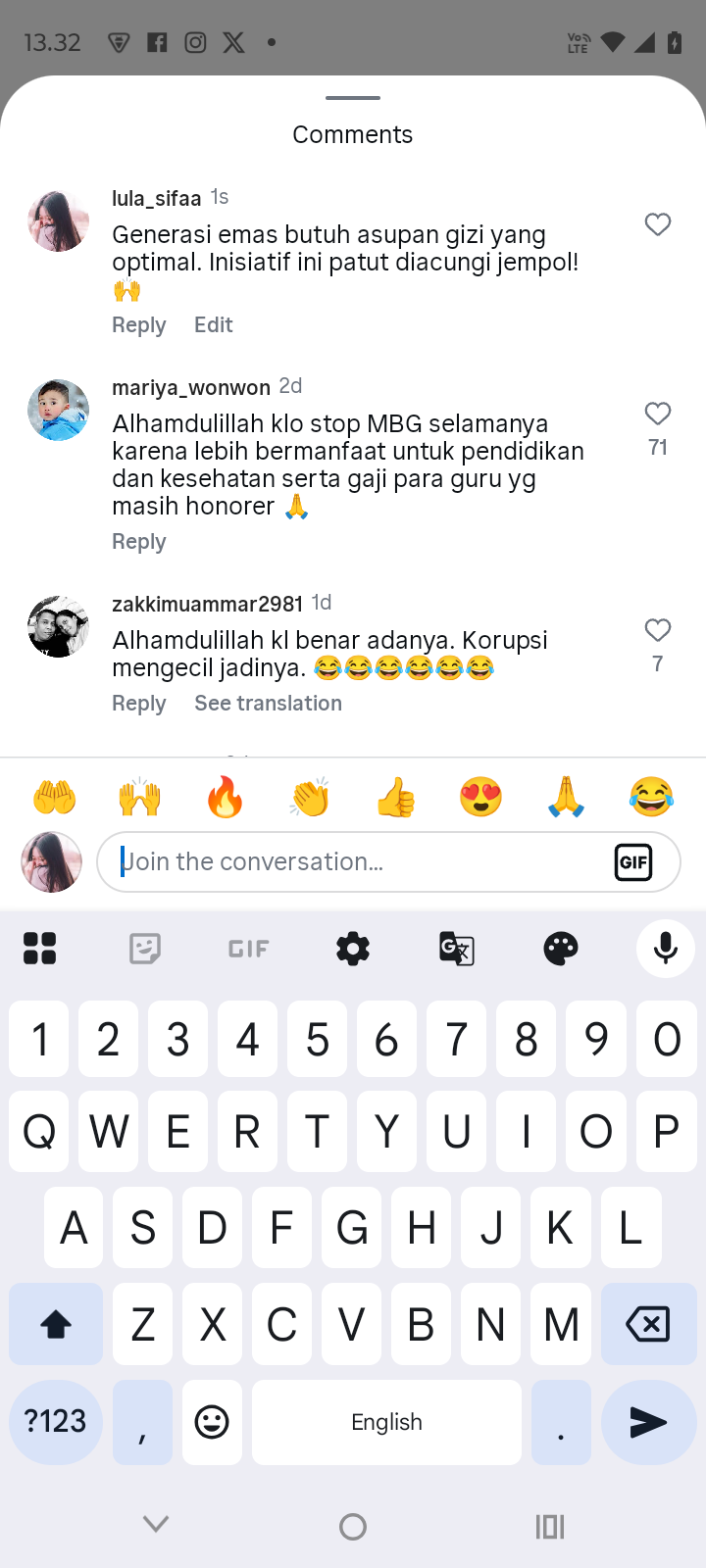Start voice typing with microphone
This screenshot has width=706, height=1568.
665,949
